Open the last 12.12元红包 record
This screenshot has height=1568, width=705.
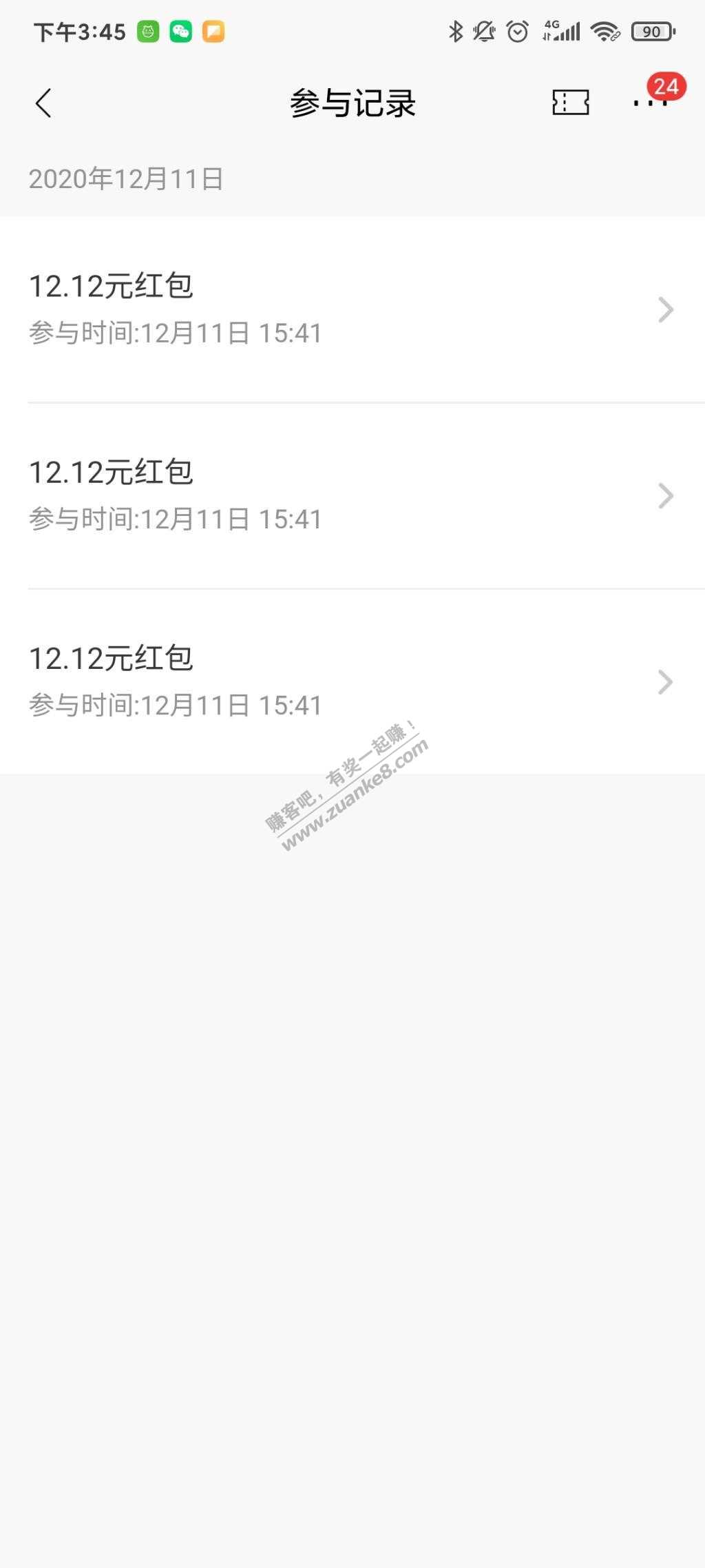point(352,682)
